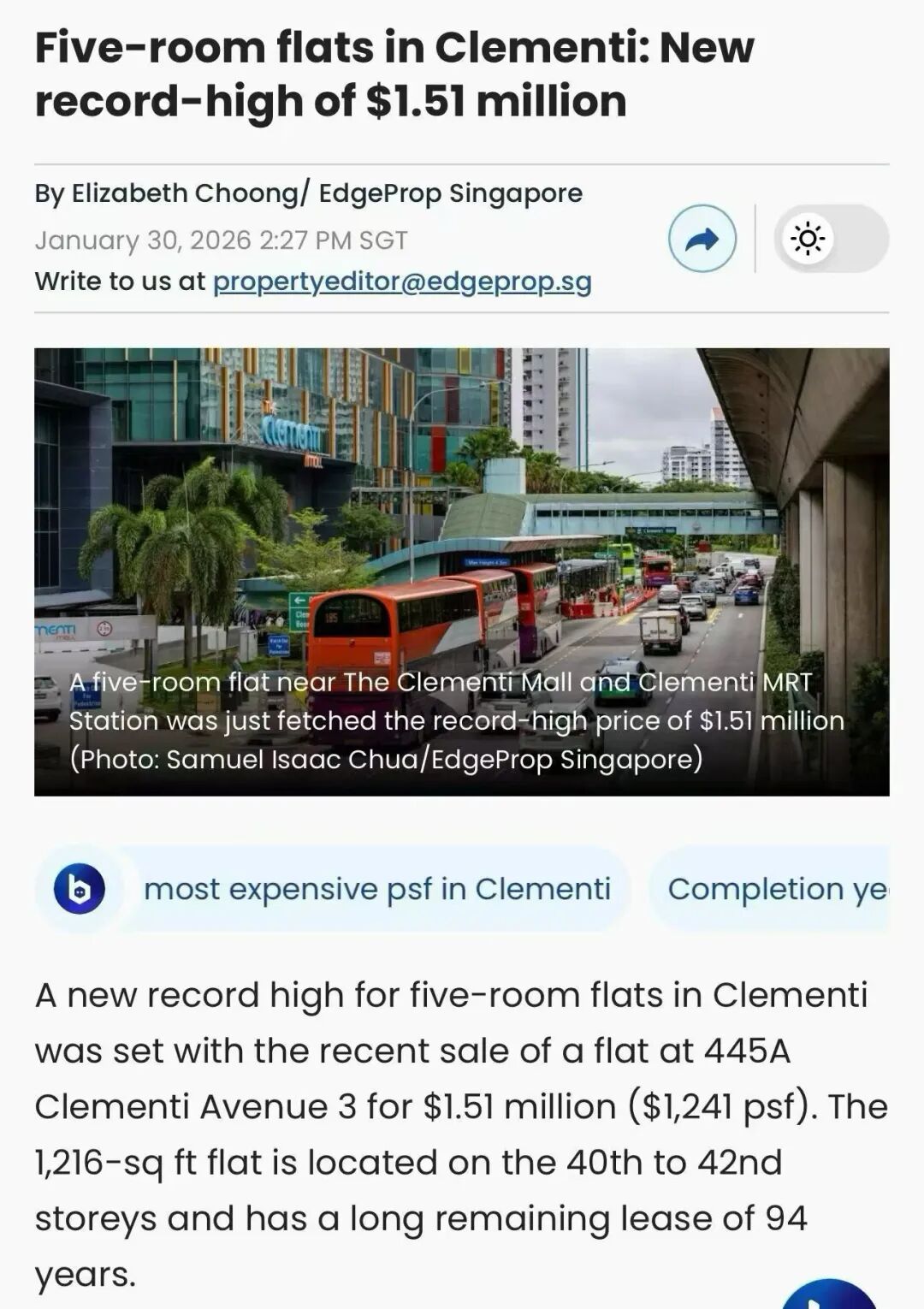Share this article
924x1309 pixels.
pos(702,239)
